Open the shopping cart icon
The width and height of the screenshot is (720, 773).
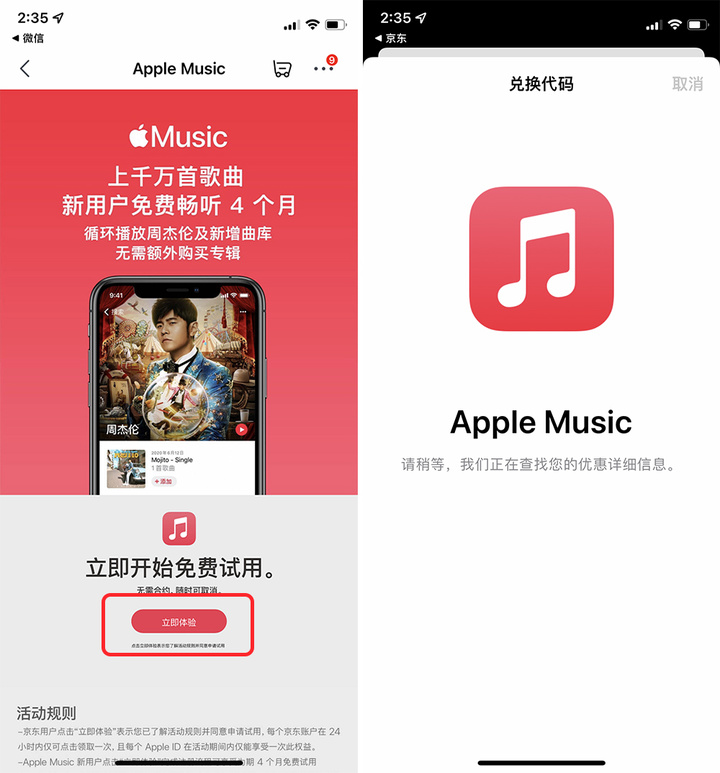[282, 69]
